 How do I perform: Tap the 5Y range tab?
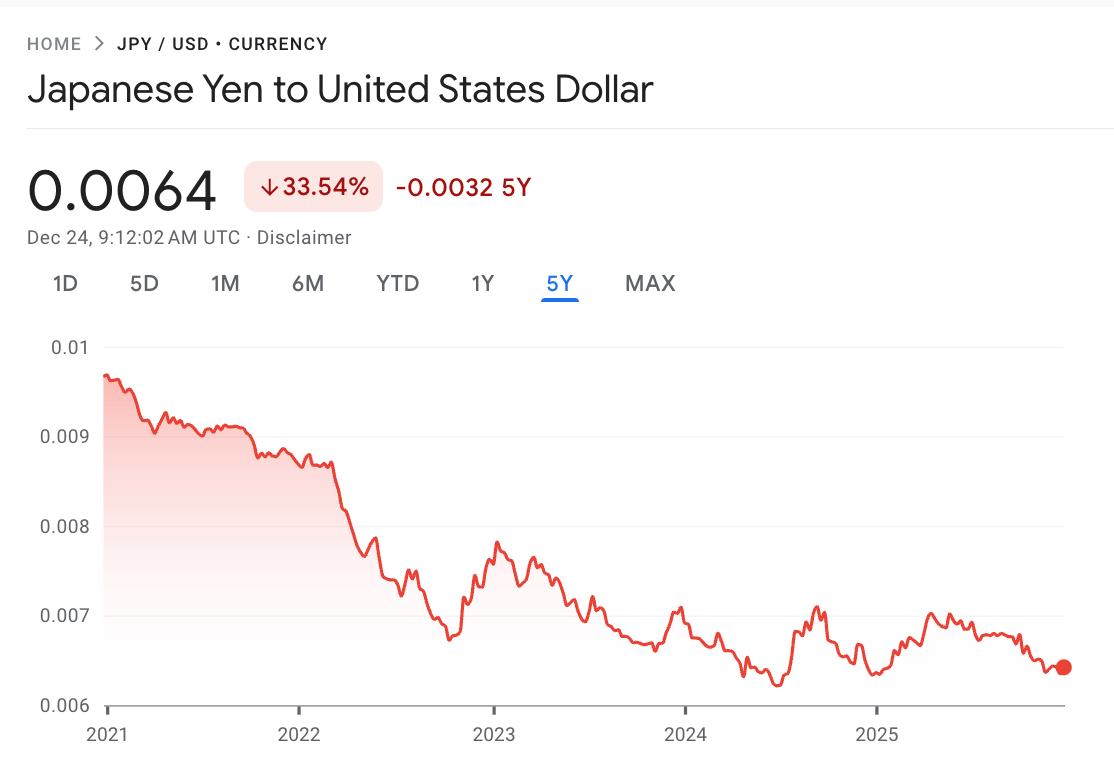560,284
